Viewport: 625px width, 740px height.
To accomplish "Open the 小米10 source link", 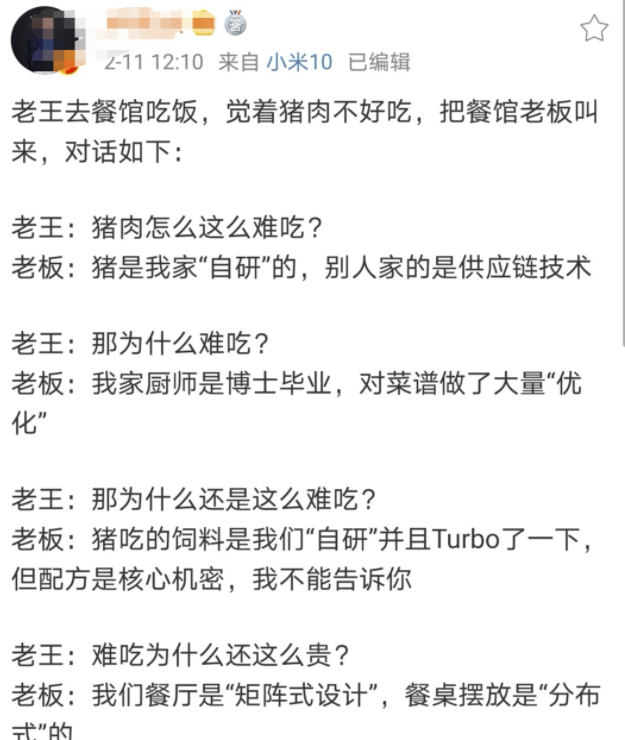I will pyautogui.click(x=298, y=62).
